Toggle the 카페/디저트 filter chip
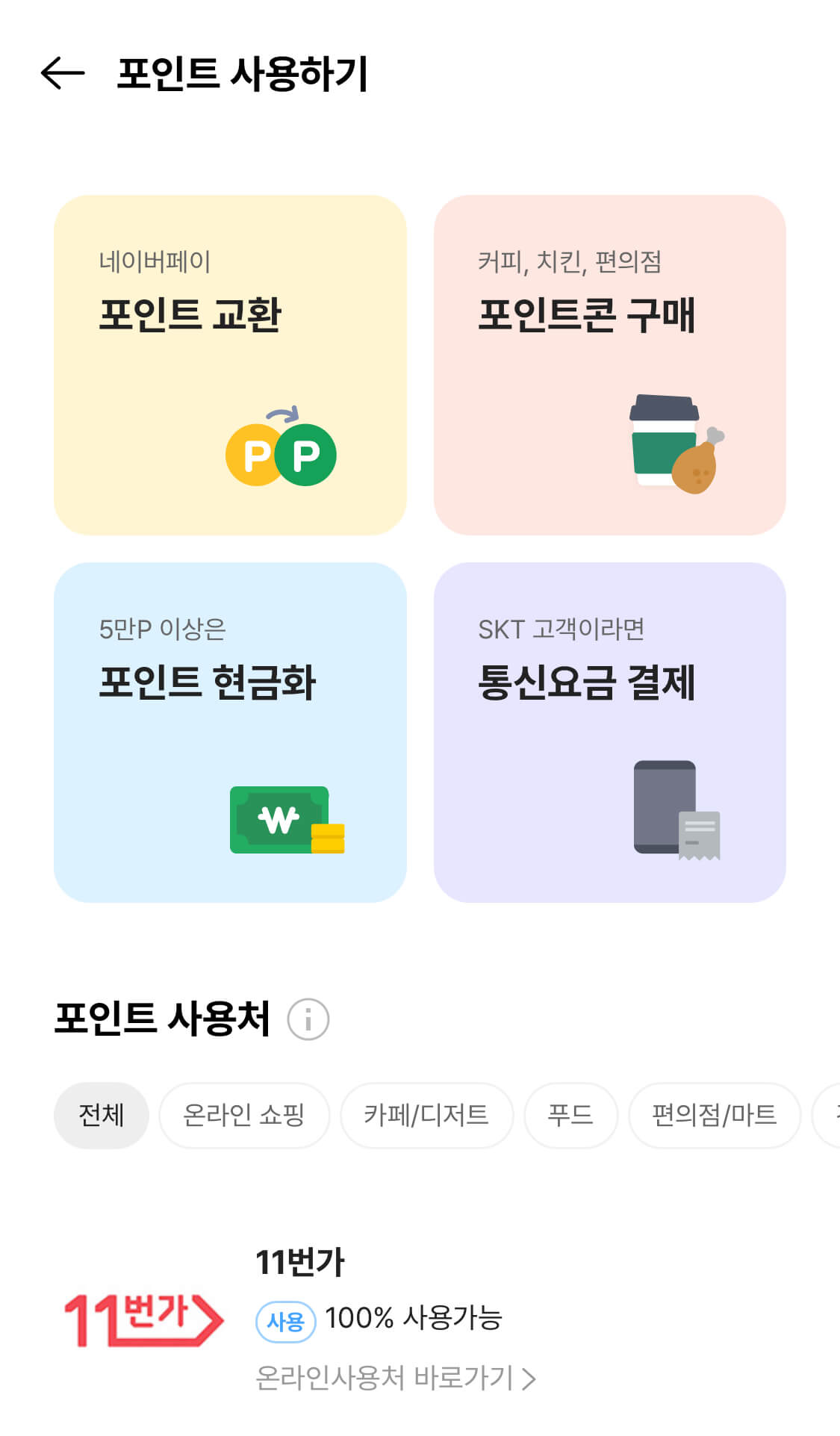The width and height of the screenshot is (840, 1436). point(426,1115)
